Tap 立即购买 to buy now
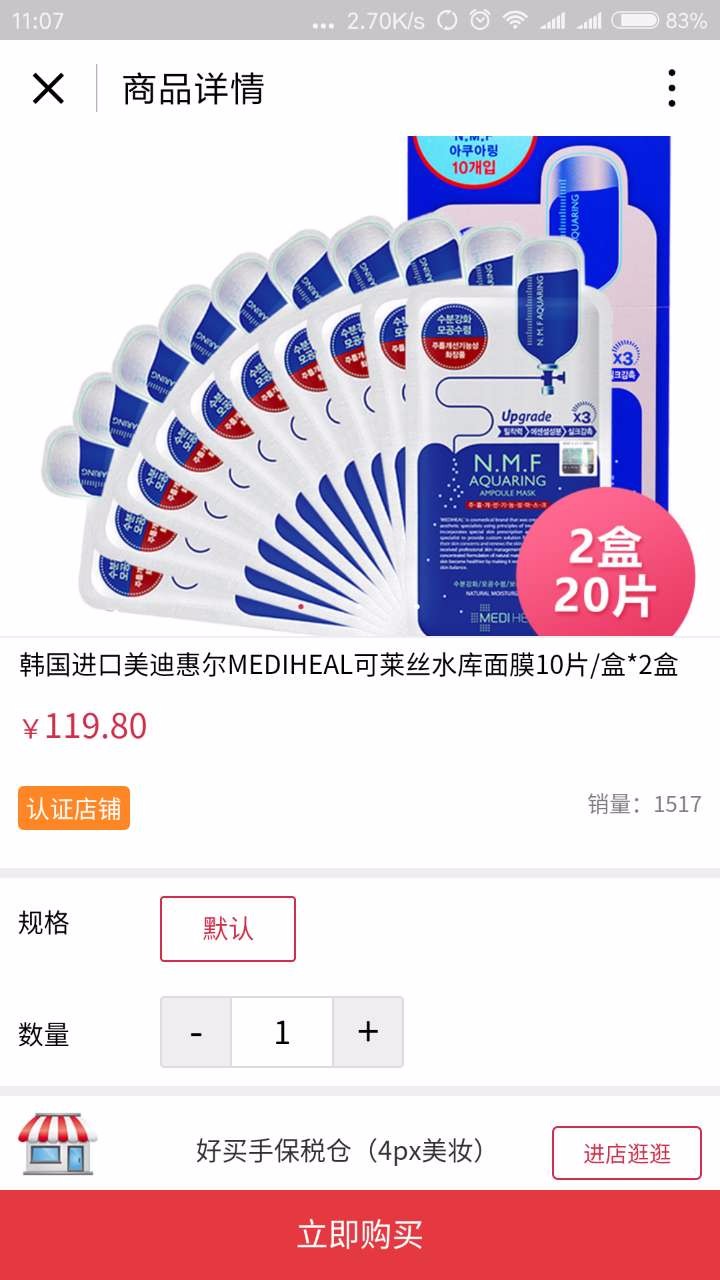 click(x=360, y=1235)
